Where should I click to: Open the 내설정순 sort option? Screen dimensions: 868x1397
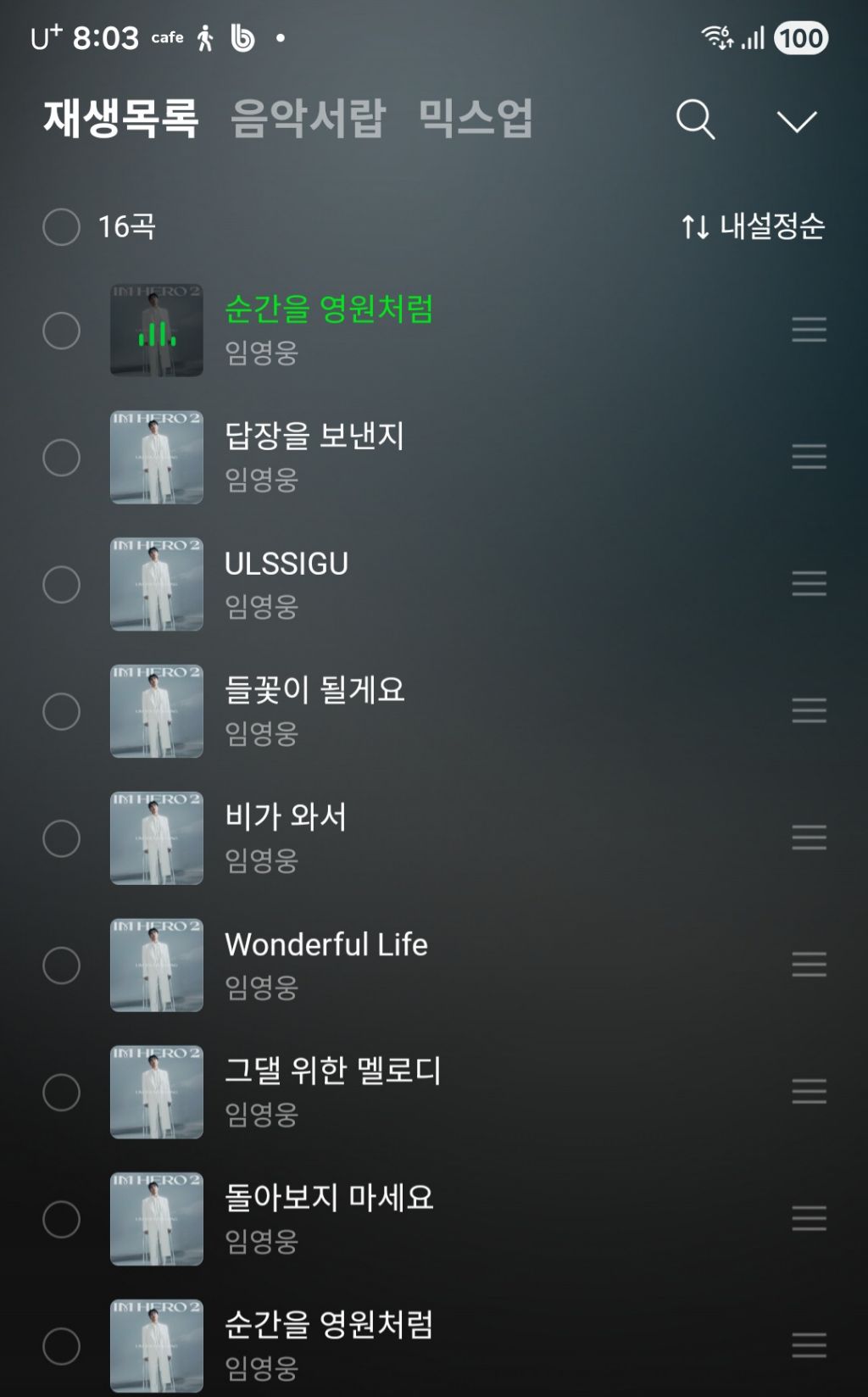[753, 226]
